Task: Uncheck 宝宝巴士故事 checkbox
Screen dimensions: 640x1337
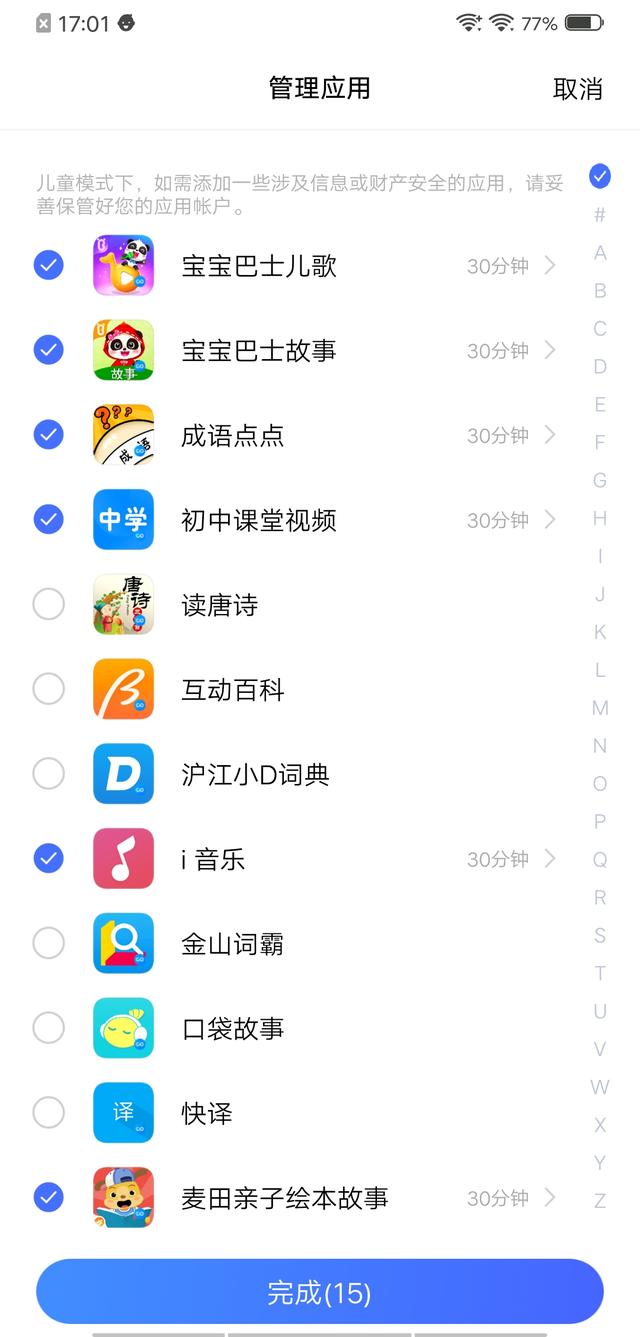Action: tap(48, 350)
